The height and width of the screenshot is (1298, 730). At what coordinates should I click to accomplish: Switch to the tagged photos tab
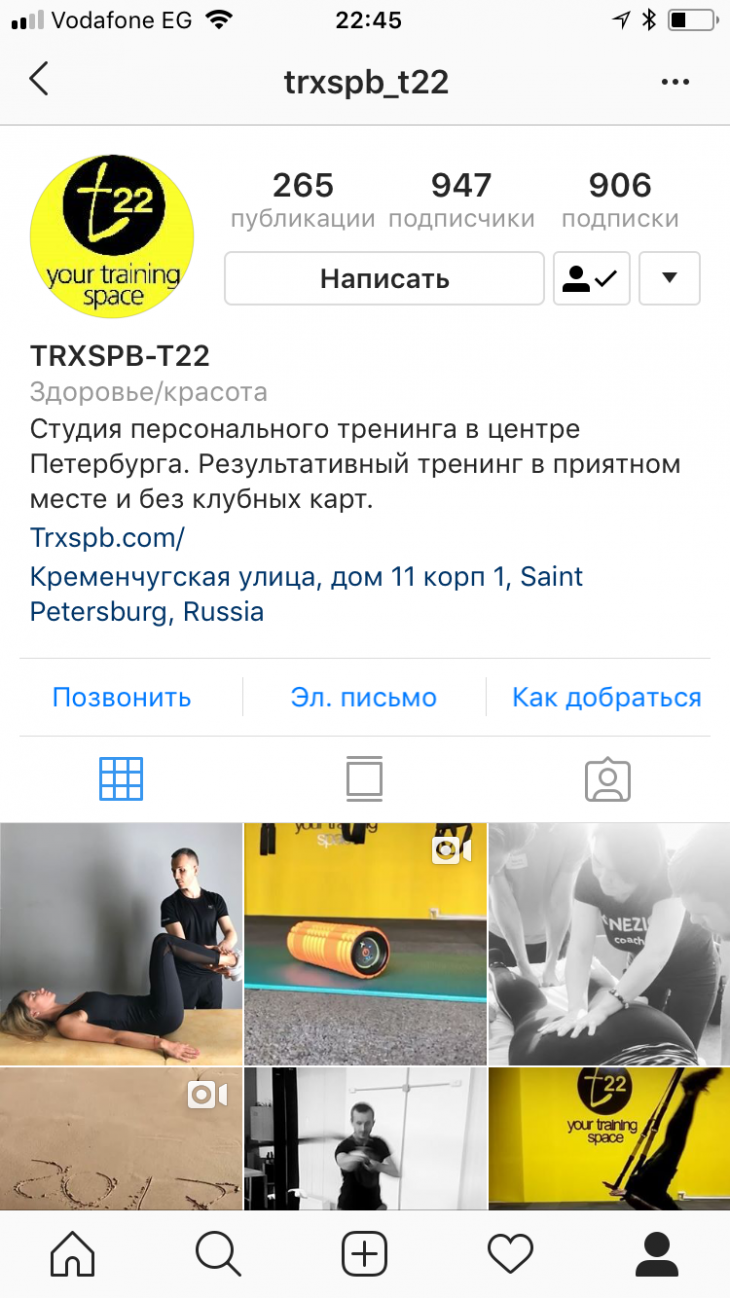pyautogui.click(x=607, y=780)
